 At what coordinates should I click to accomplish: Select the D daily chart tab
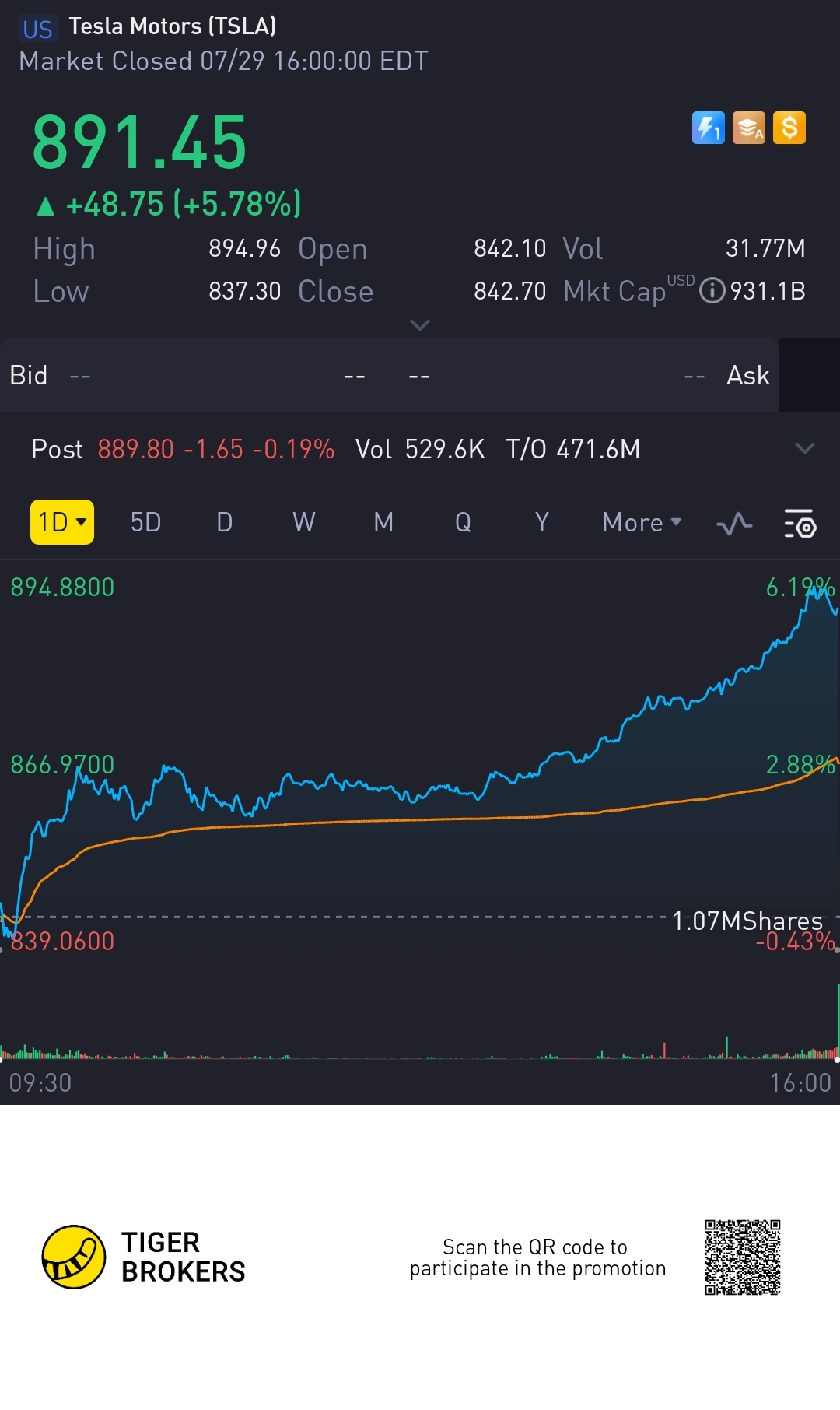pos(224,522)
